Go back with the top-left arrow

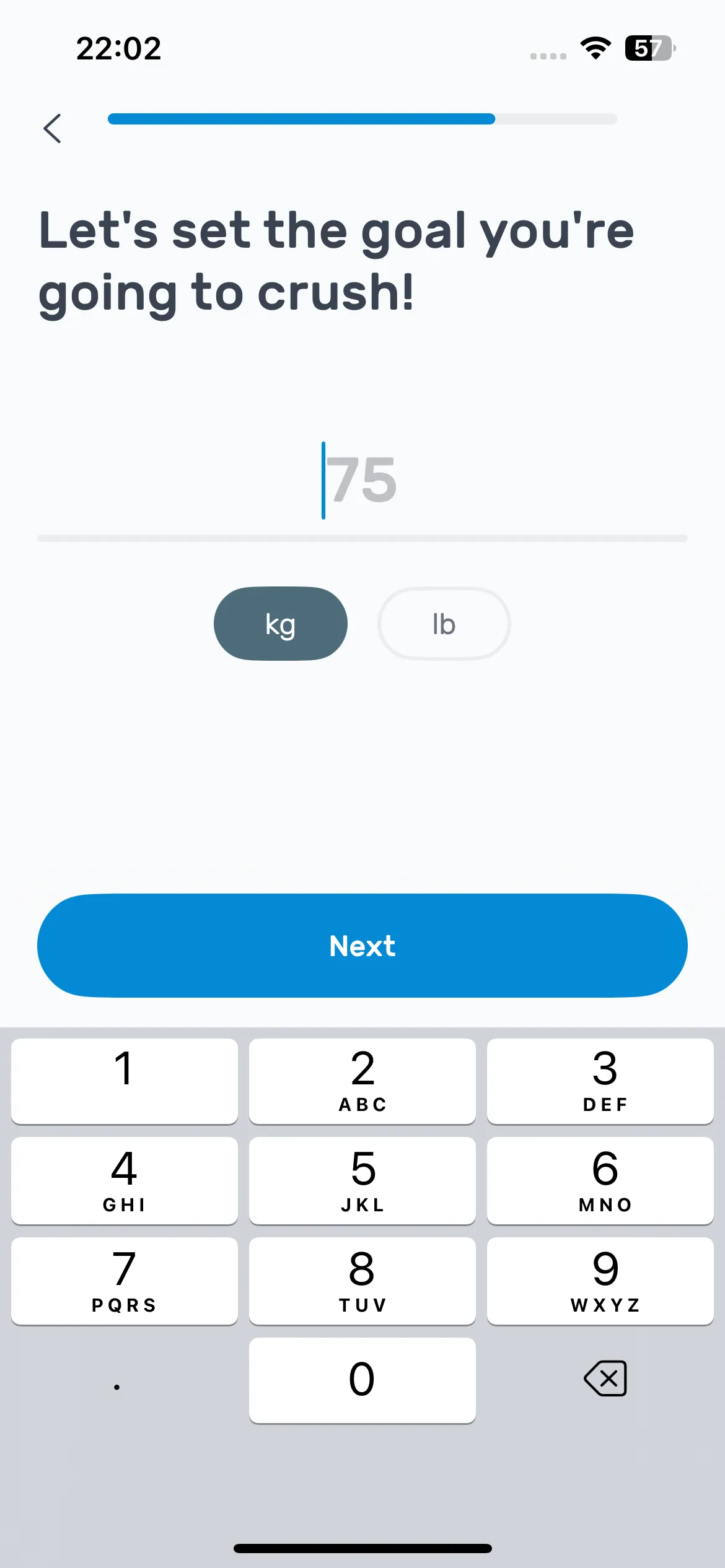tap(53, 128)
